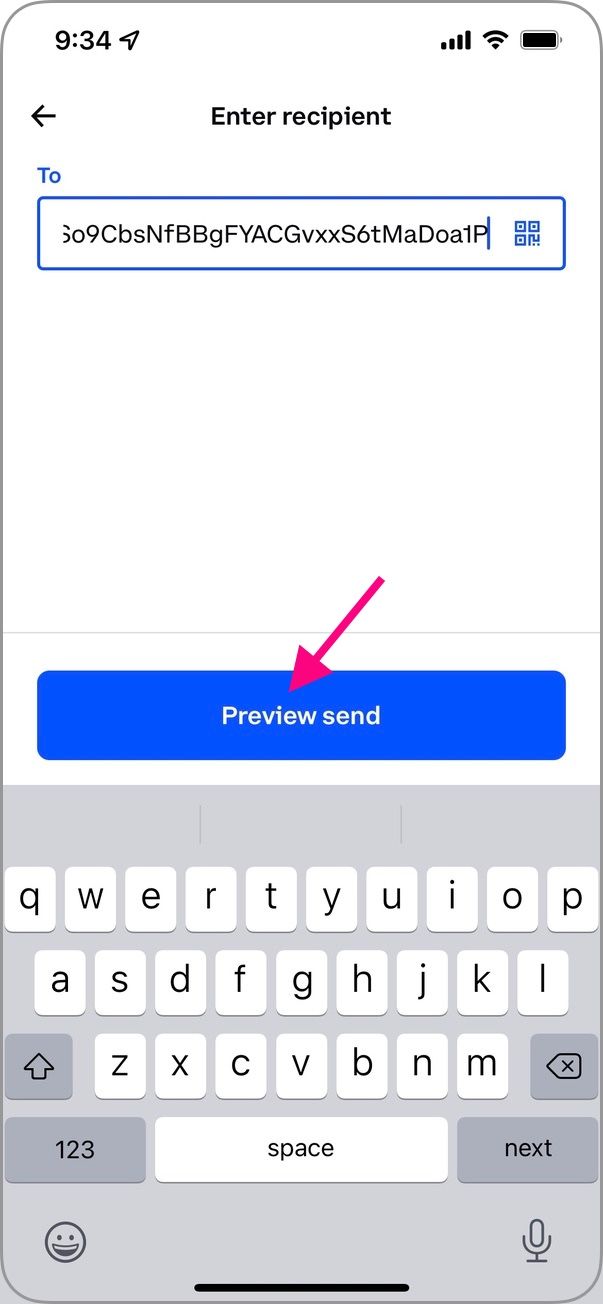Switch keyboard to 123 numbers layout
603x1304 pixels.
(x=75, y=1149)
